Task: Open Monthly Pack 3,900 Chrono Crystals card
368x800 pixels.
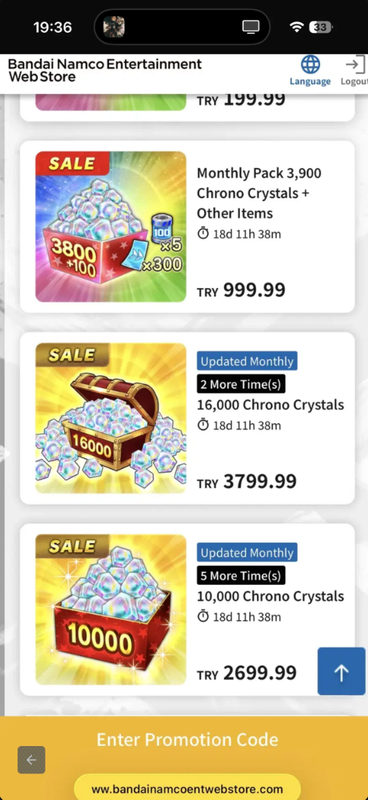Action: click(187, 227)
